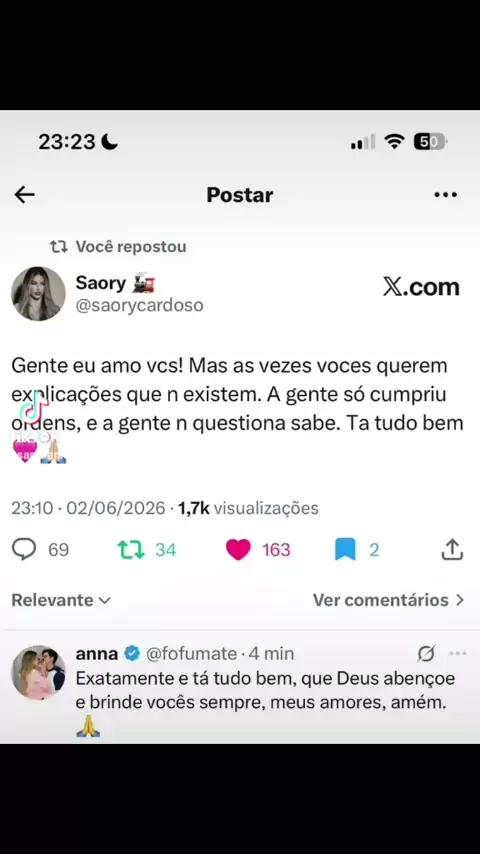480x854 pixels.
Task: Reply to Saory's post via comment icon
Action: 24,550
